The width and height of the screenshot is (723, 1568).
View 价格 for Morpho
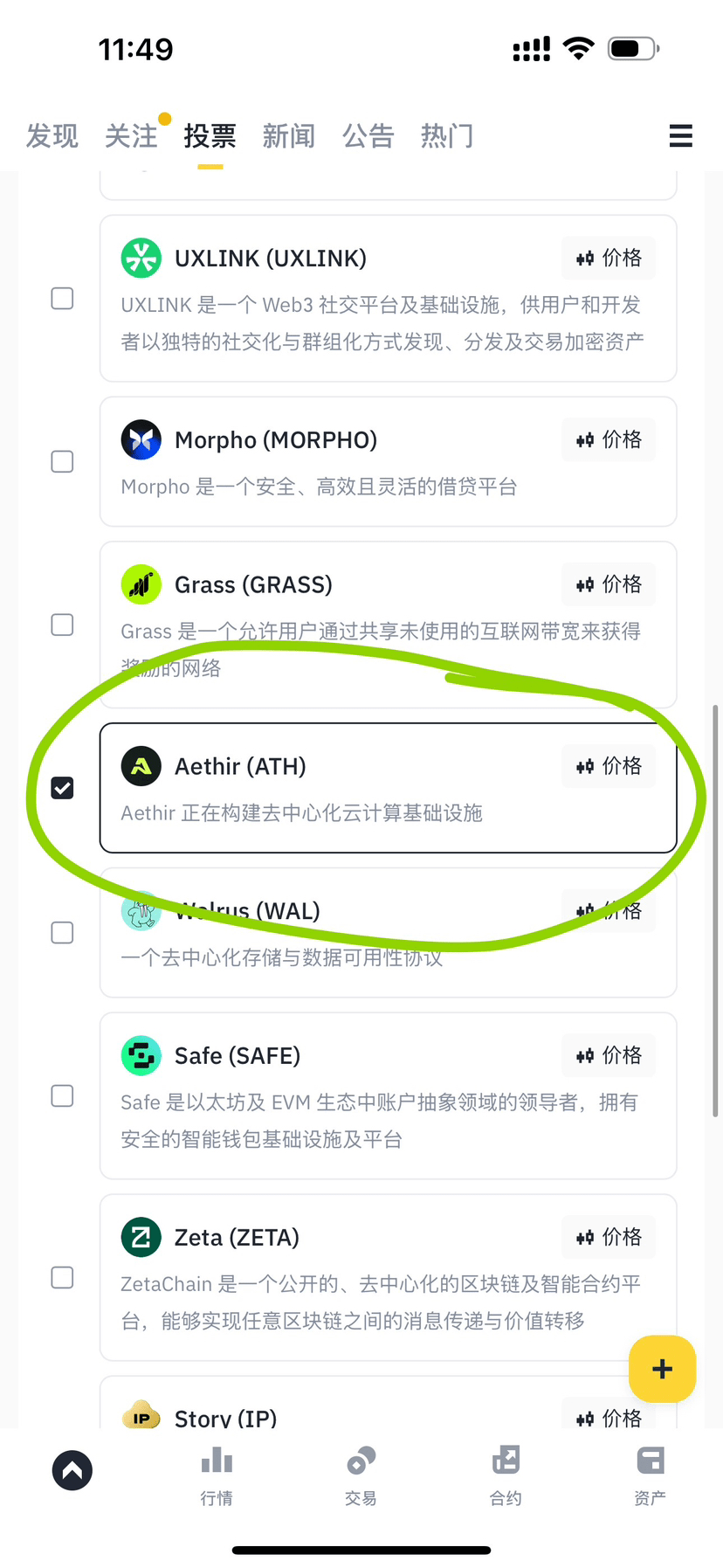(x=609, y=439)
